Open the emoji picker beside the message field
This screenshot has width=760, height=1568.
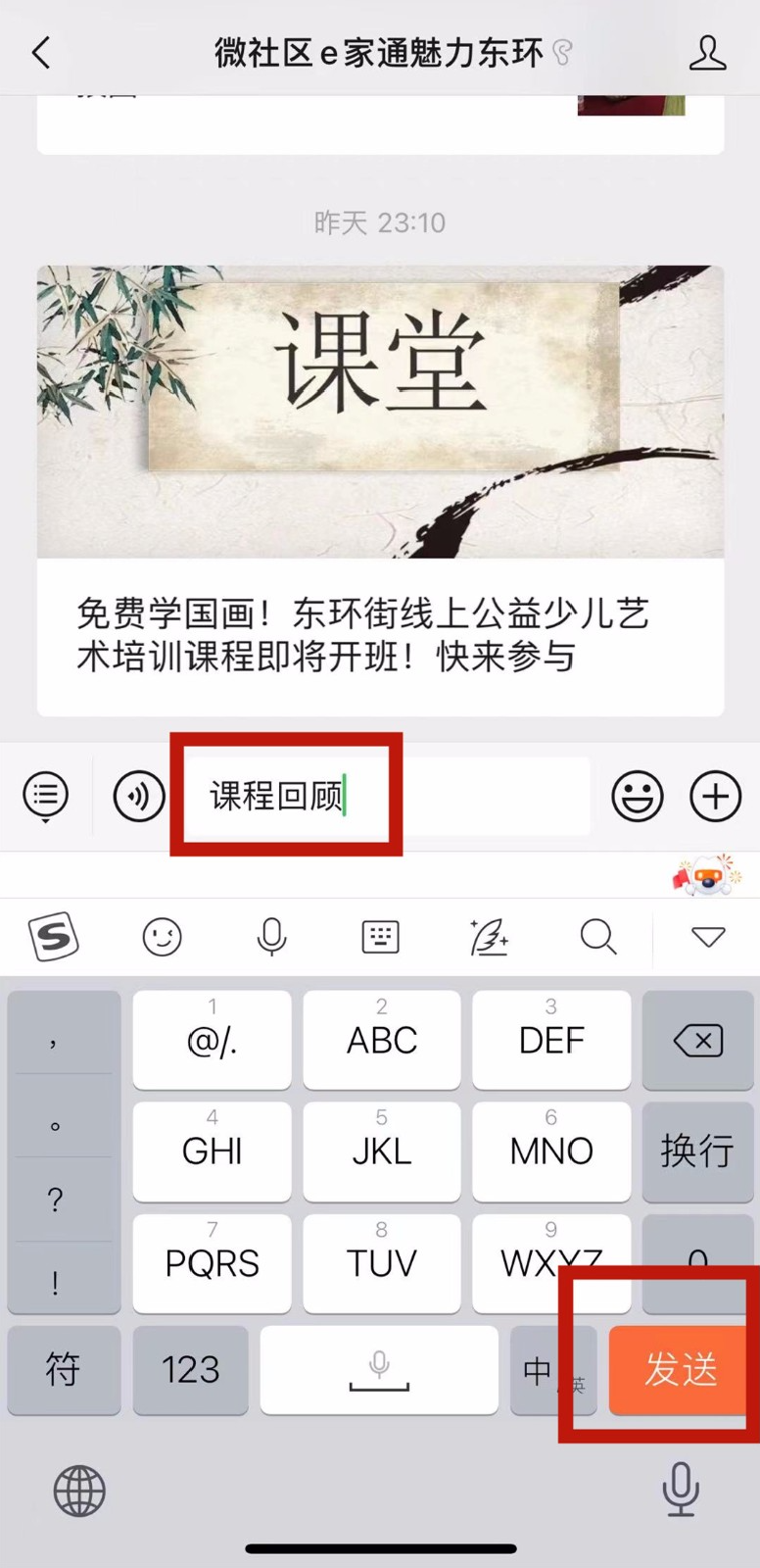[637, 796]
